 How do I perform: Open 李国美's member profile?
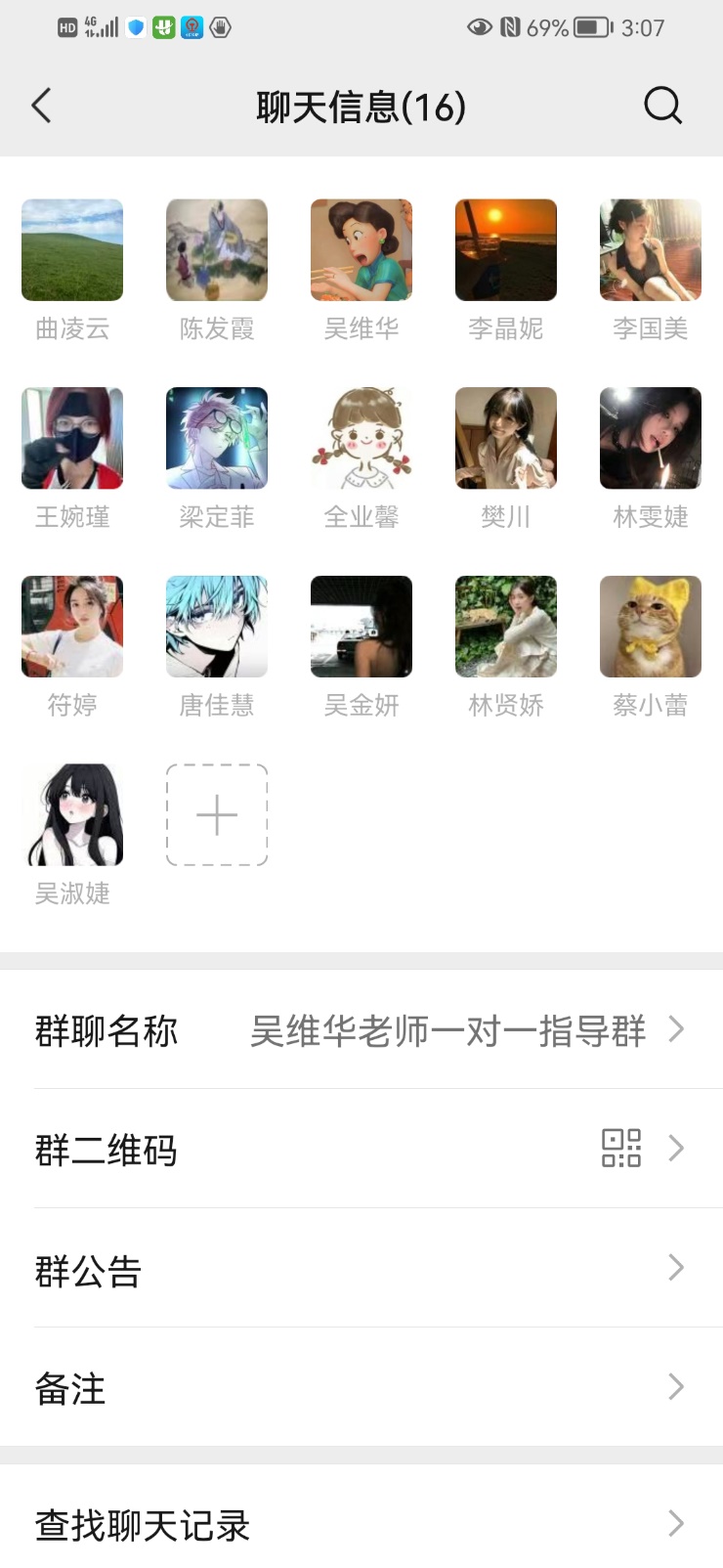[651, 250]
